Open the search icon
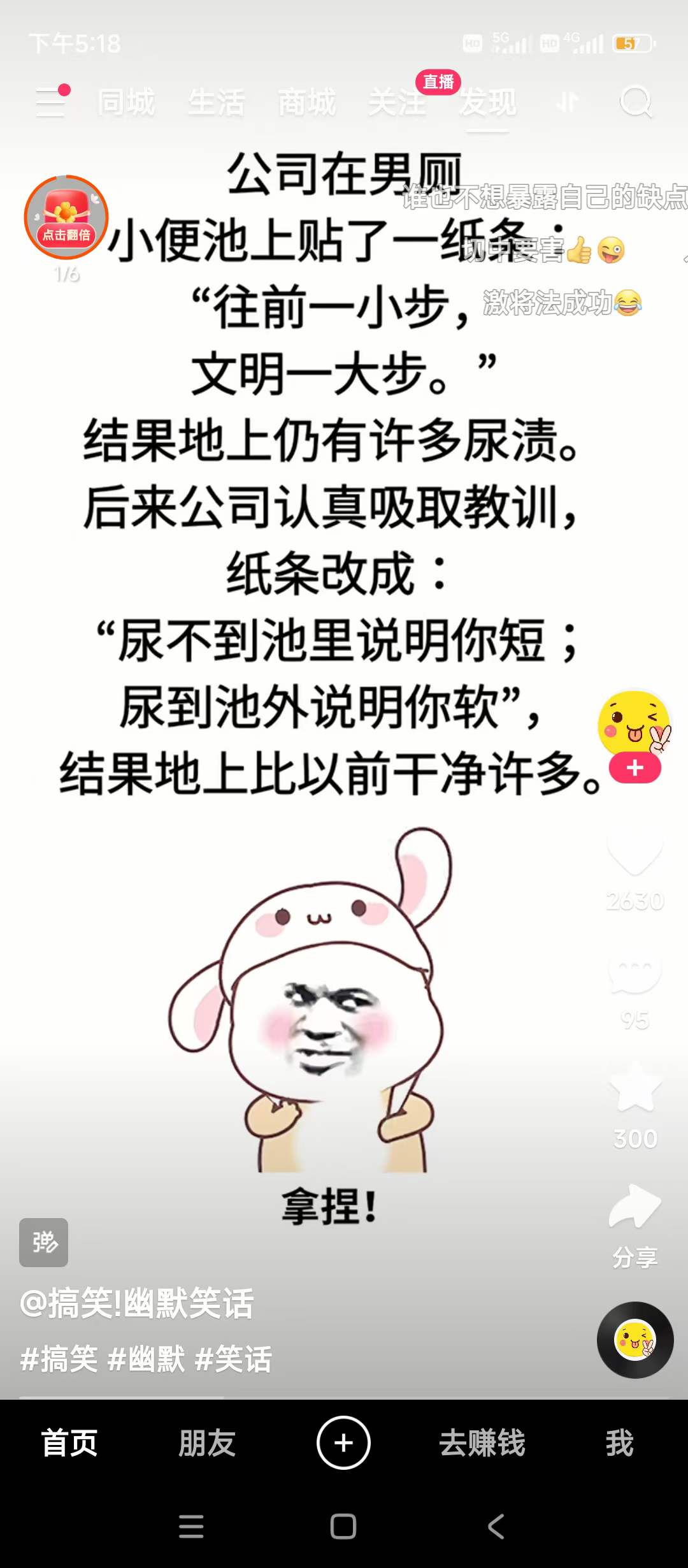The image size is (688, 1568). pos(636,102)
